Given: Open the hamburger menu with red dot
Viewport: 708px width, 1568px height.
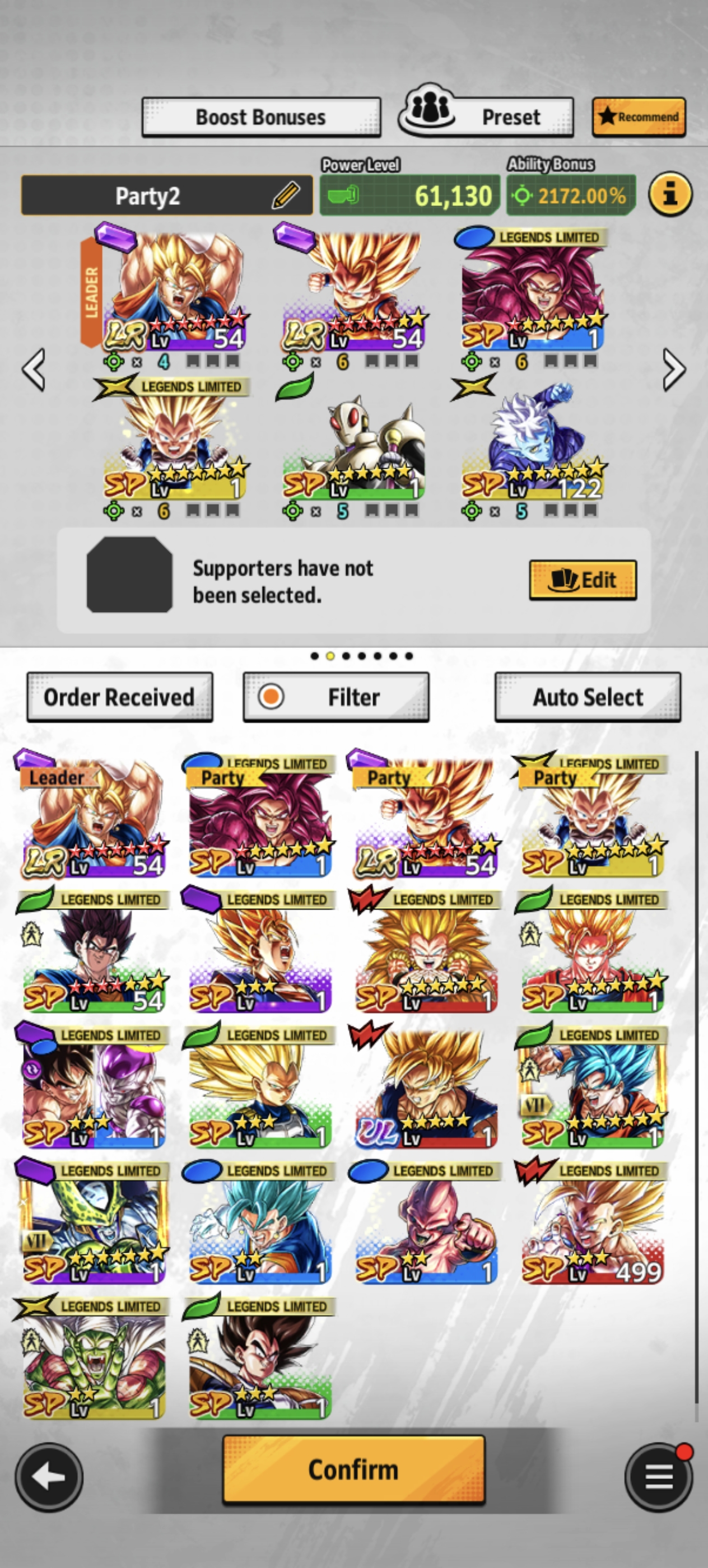Looking at the screenshot, I should 659,1477.
